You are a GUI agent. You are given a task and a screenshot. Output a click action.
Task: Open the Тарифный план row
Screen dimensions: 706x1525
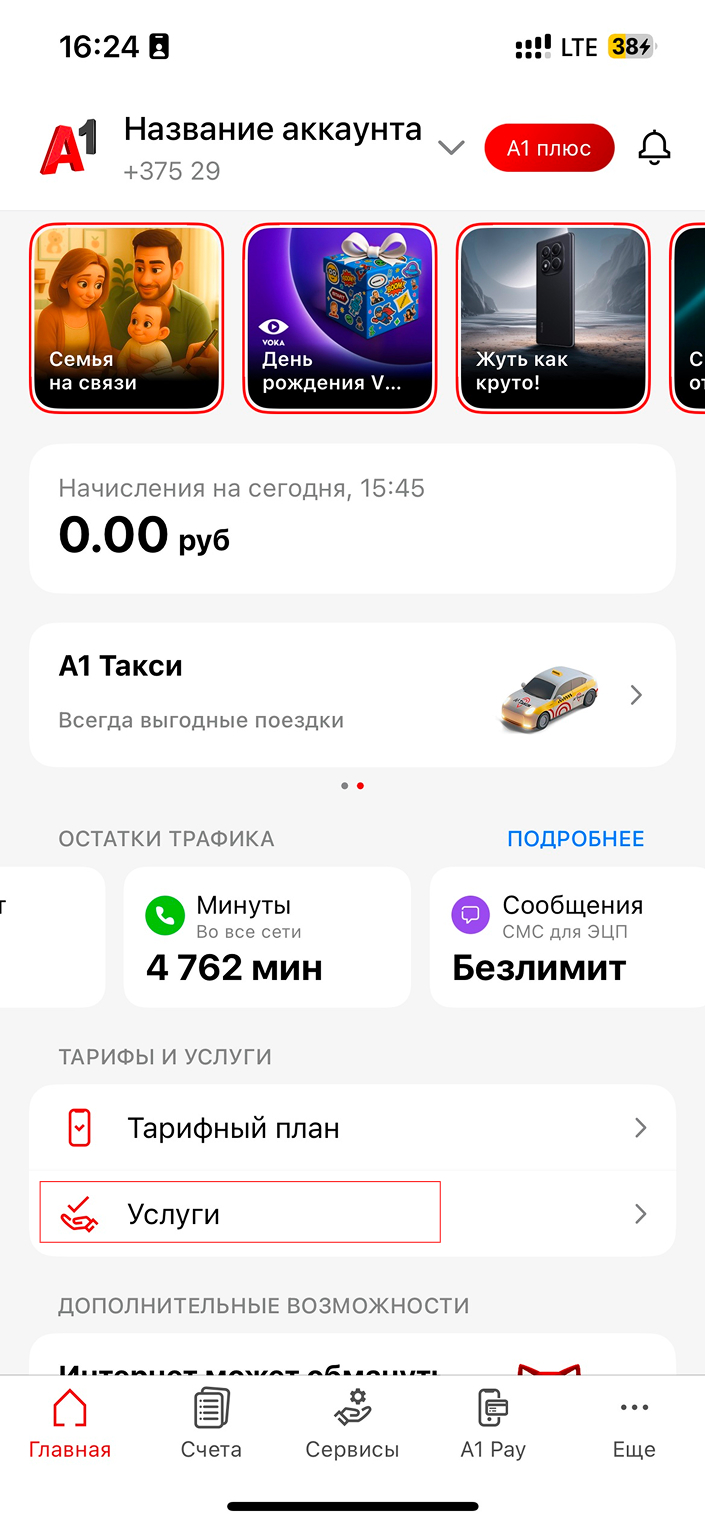352,1128
